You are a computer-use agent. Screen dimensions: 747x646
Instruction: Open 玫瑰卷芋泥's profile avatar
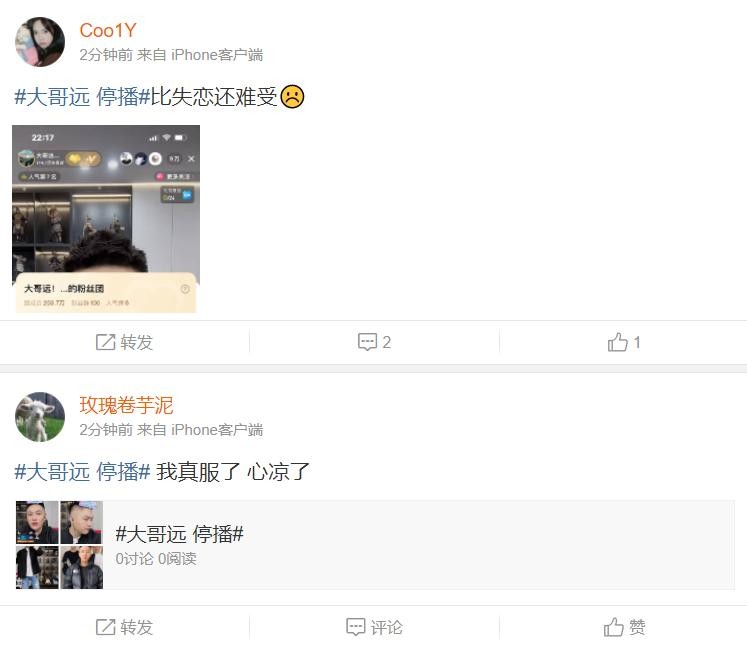point(40,417)
